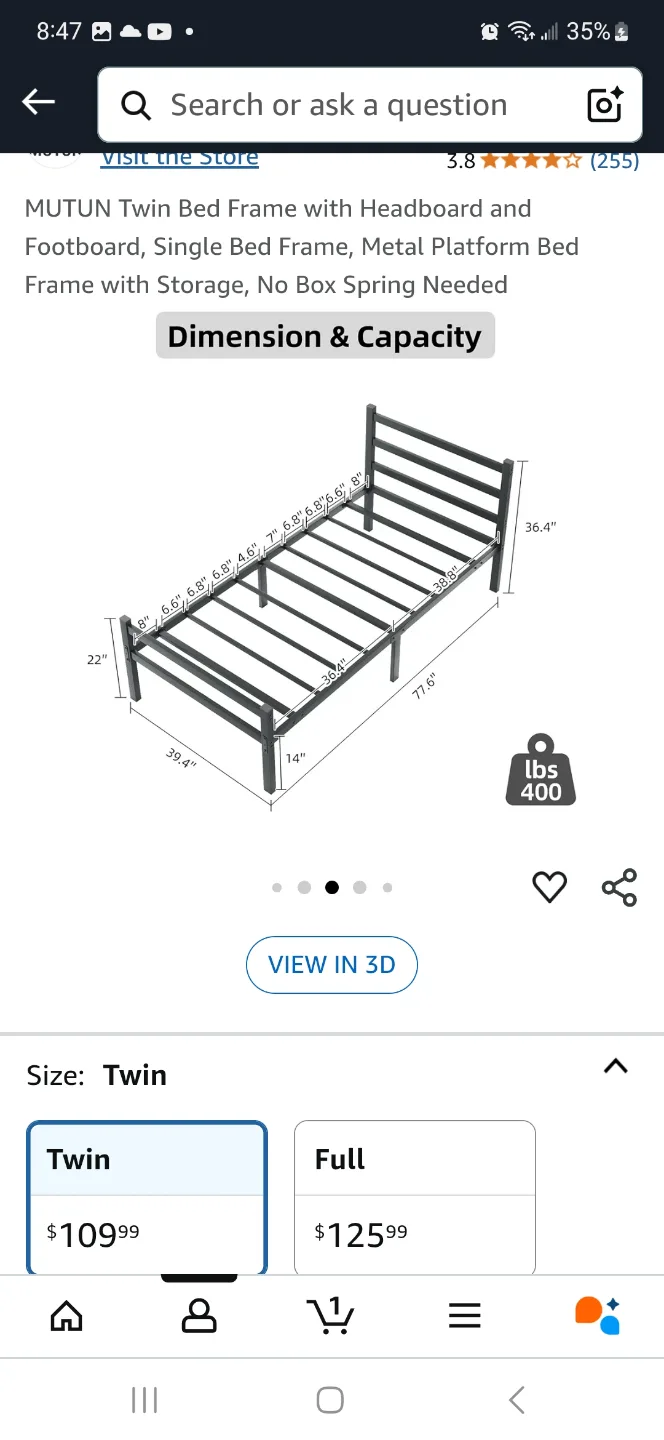Open camera lens search icon
Image resolution: width=664 pixels, height=1440 pixels.
click(605, 105)
